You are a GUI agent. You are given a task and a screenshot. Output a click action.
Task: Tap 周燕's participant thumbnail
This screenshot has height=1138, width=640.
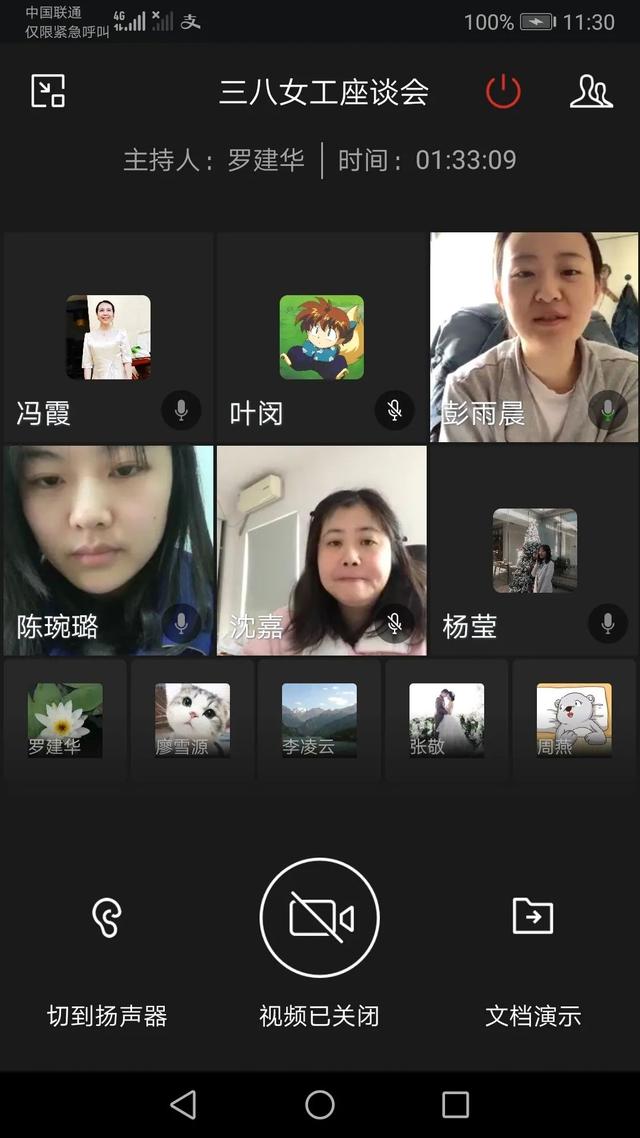tap(574, 719)
